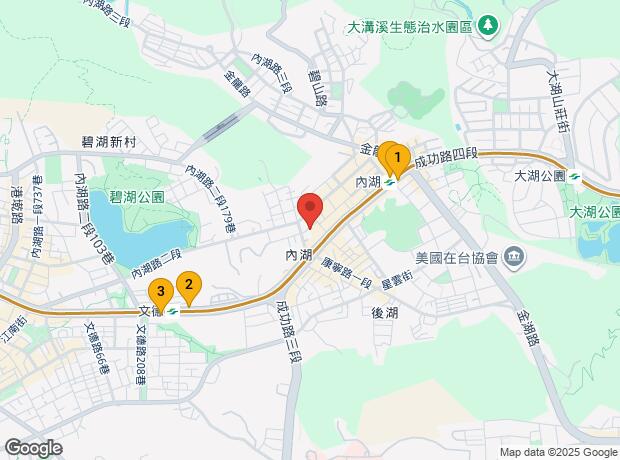Select the orange marker numbered 2
The height and width of the screenshot is (460, 620).
point(189,288)
